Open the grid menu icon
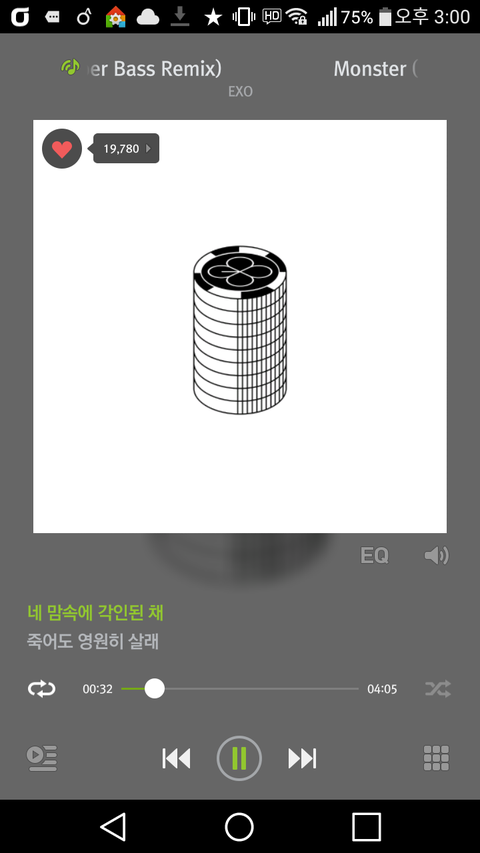Screen dimensions: 480x853 (x=436, y=758)
